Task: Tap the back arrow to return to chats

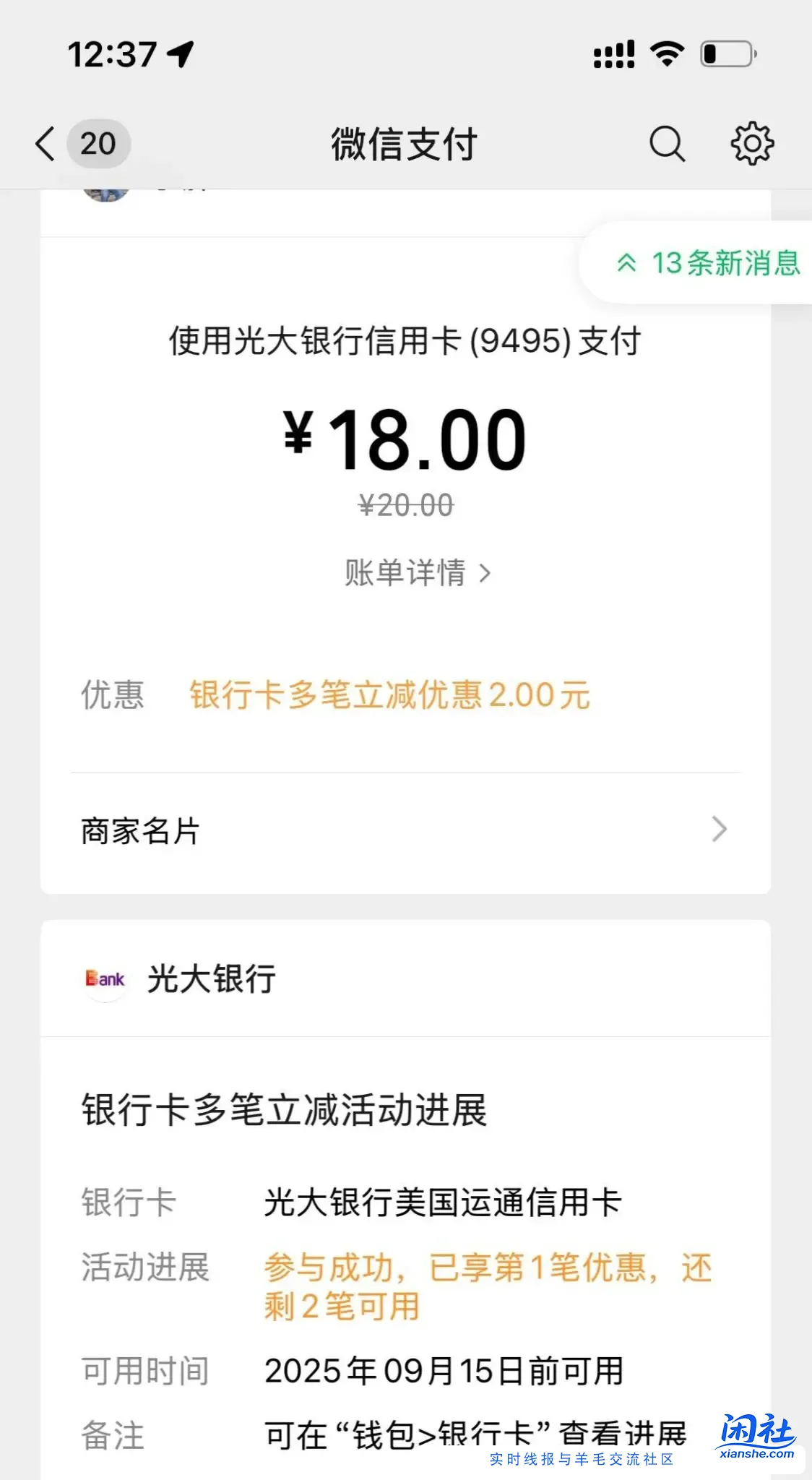Action: click(x=43, y=144)
